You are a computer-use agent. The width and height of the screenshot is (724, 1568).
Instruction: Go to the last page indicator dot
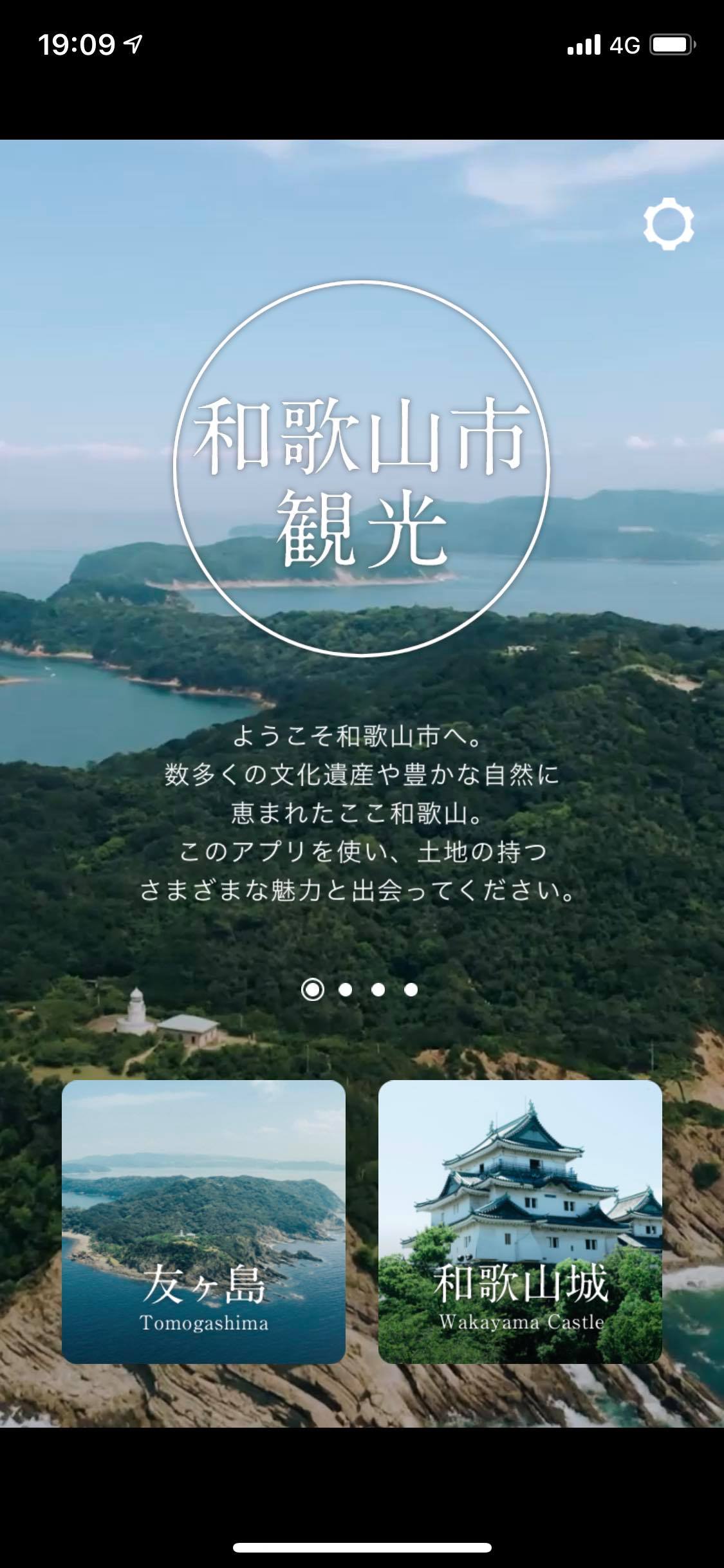[411, 989]
